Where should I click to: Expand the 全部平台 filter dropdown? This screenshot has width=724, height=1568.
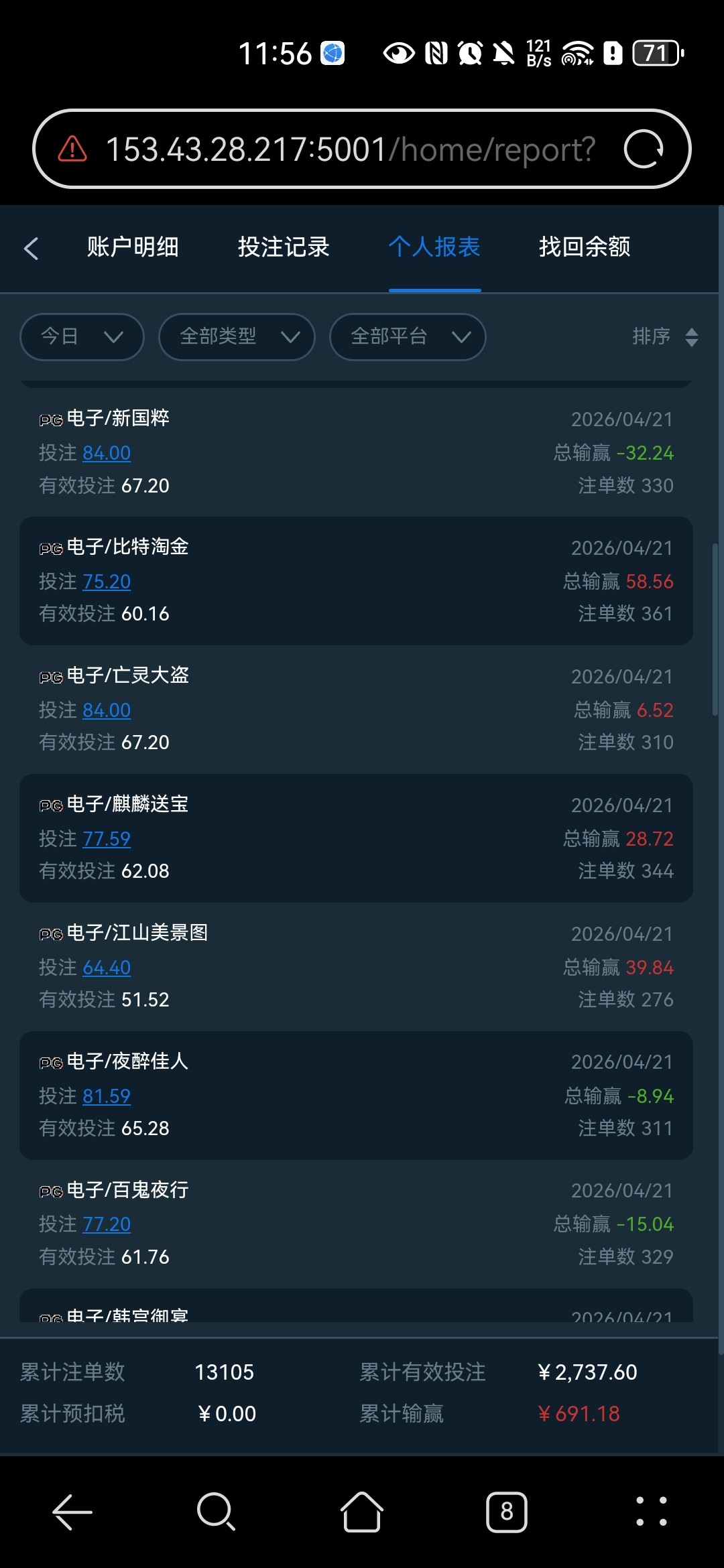[x=408, y=336]
